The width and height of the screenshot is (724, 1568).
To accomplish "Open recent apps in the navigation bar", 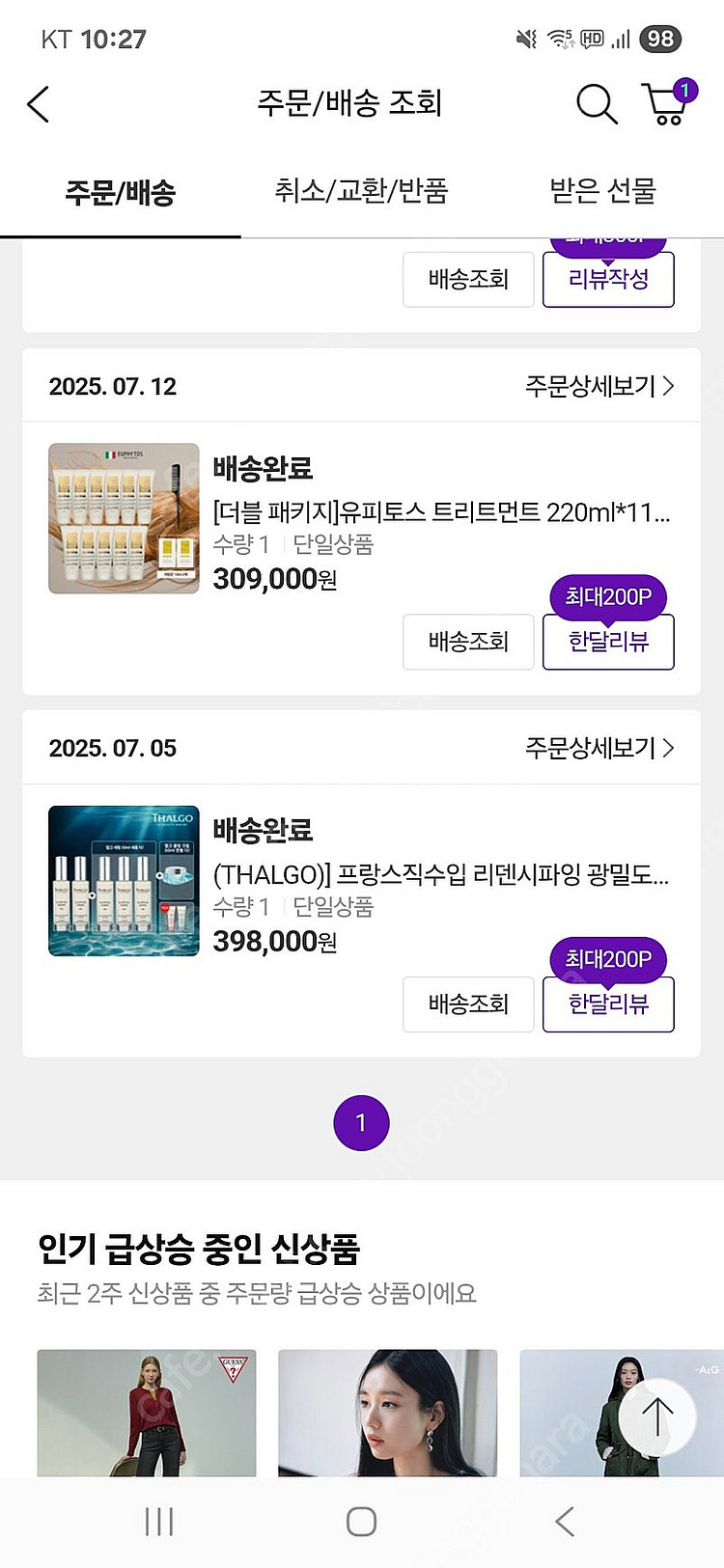I will tap(159, 1522).
